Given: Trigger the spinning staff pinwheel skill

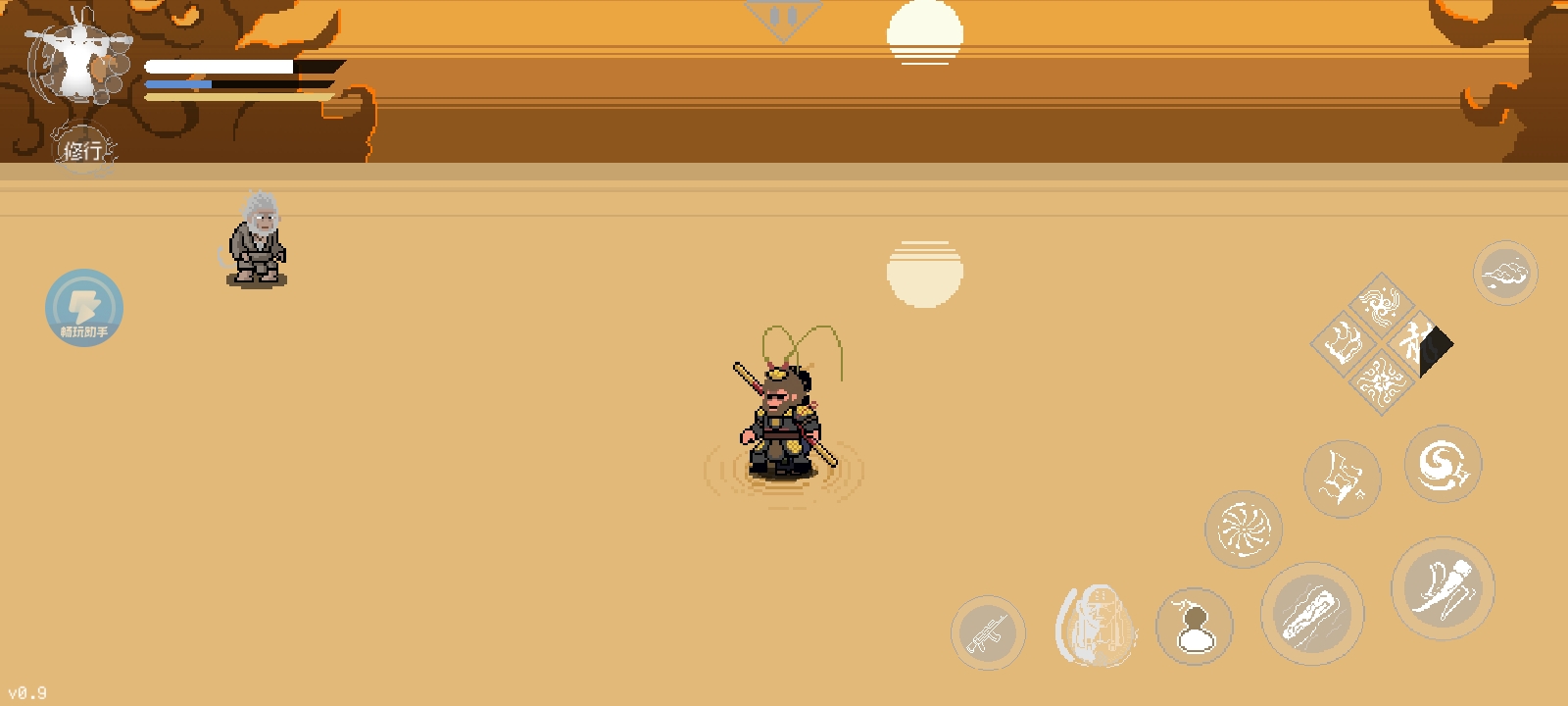Looking at the screenshot, I should coord(1243,529).
